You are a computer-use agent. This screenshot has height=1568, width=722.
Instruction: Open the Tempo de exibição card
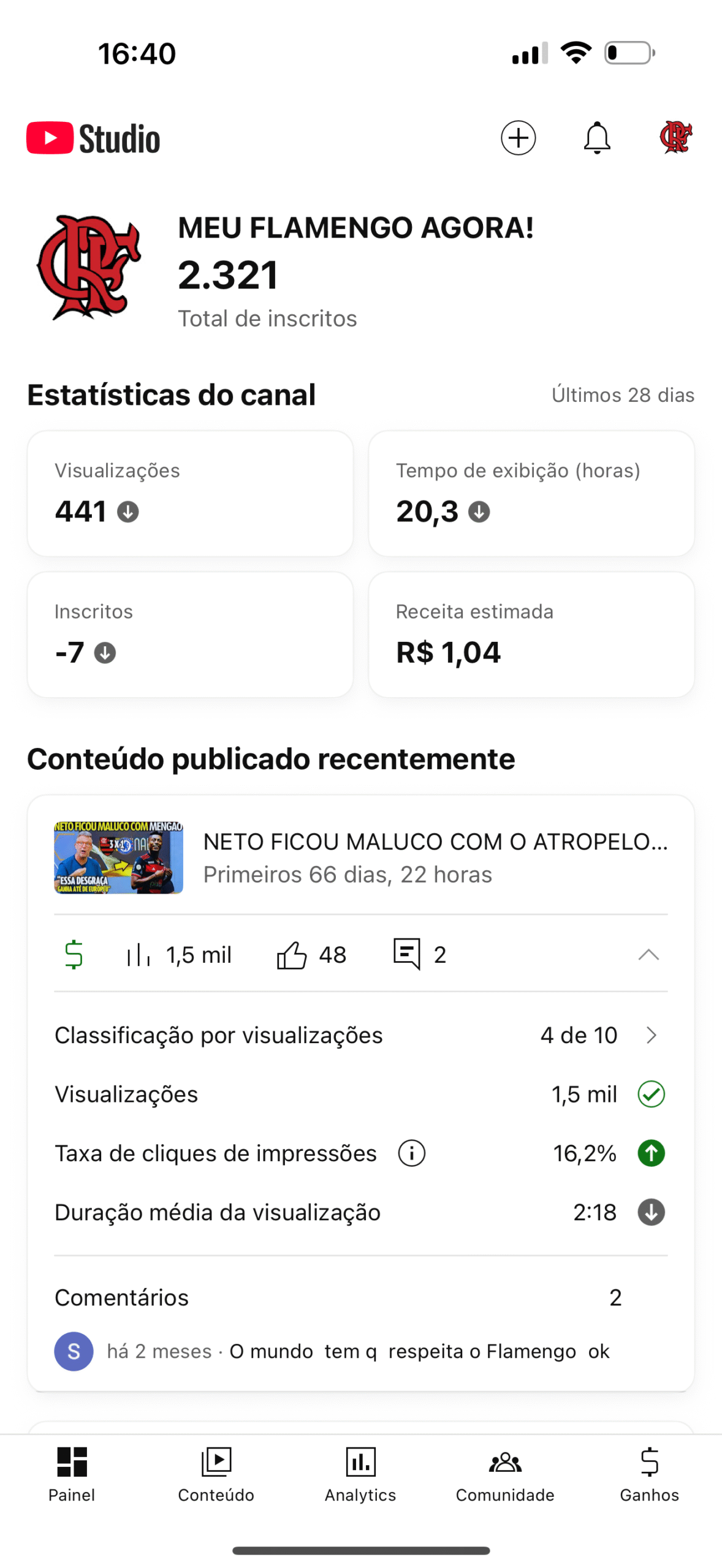(531, 493)
